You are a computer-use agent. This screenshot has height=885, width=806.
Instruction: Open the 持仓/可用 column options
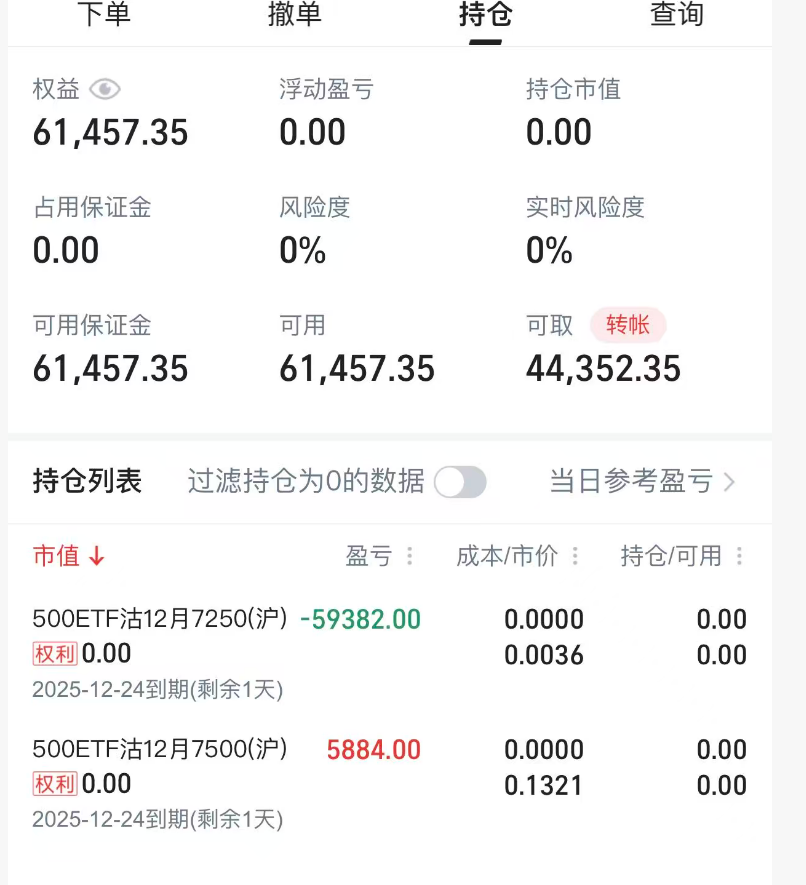pyautogui.click(x=739, y=556)
